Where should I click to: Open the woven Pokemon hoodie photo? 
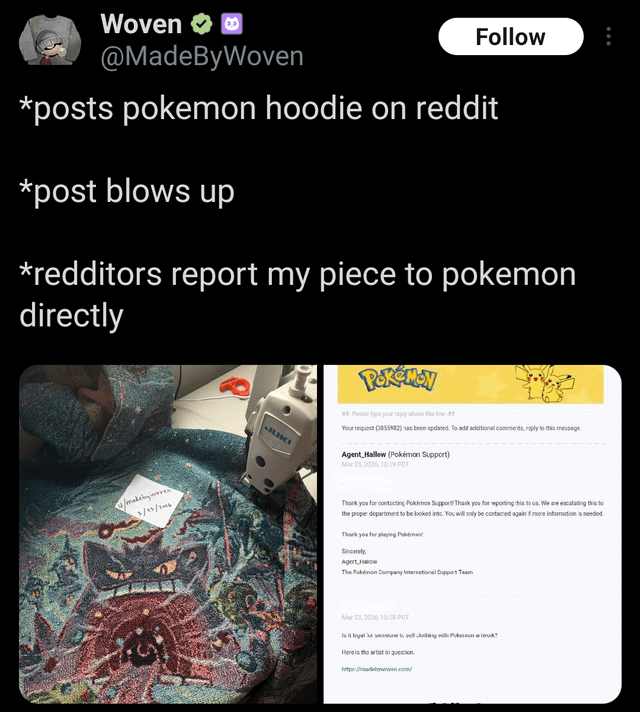pyautogui.click(x=168, y=533)
